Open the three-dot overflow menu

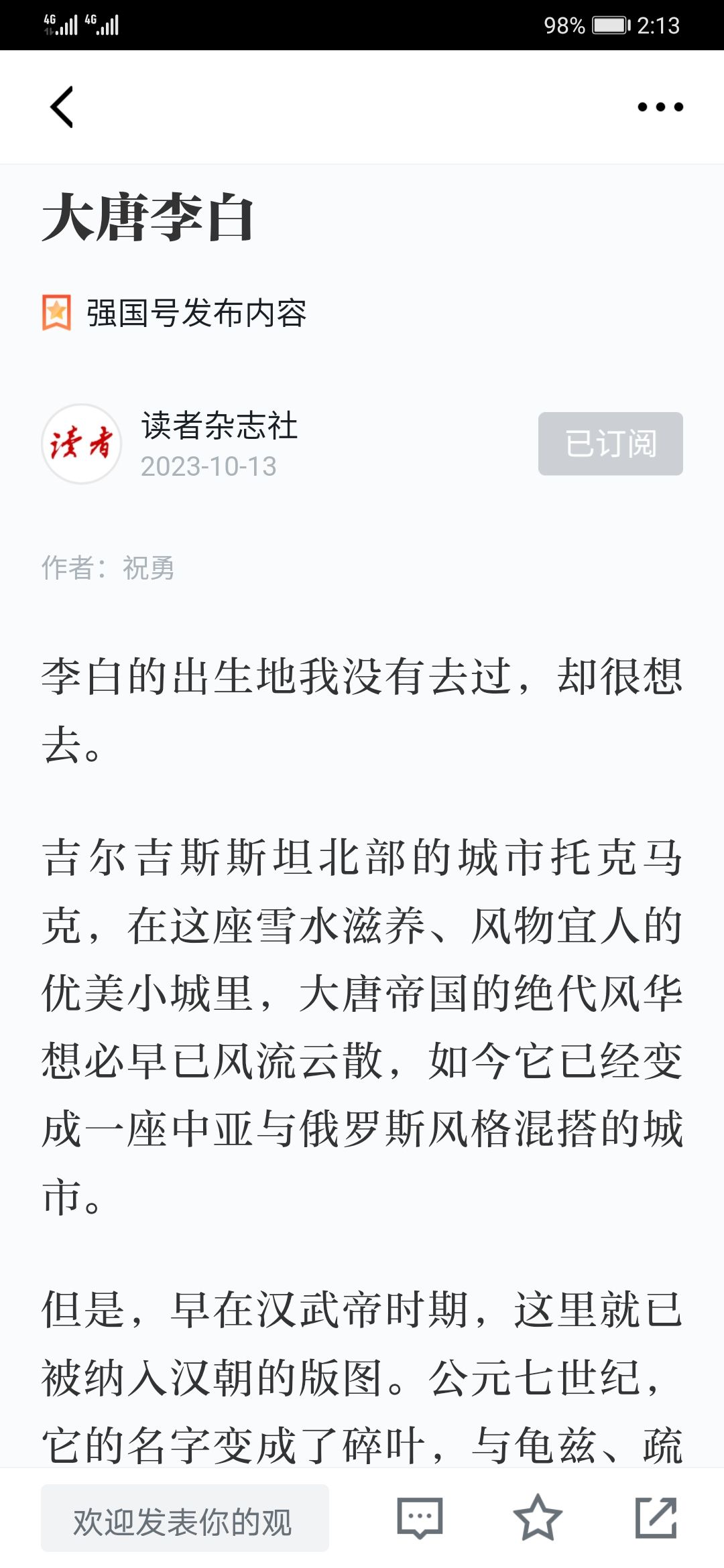click(660, 107)
